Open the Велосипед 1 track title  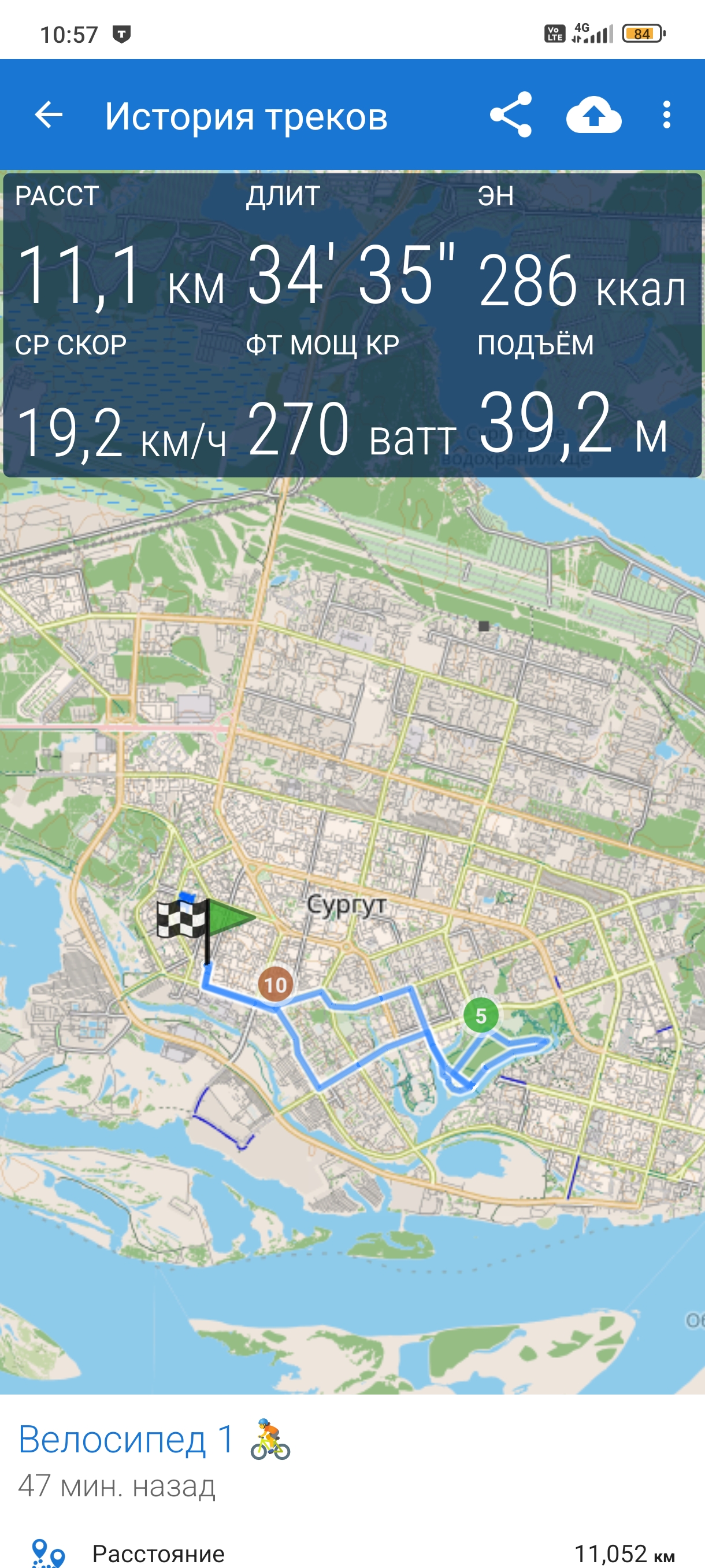pyautogui.click(x=126, y=1439)
